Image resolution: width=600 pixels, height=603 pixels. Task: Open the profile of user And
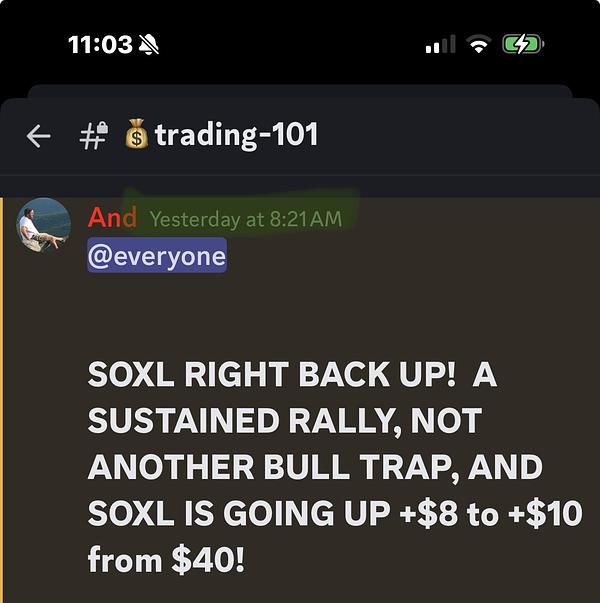(x=112, y=217)
